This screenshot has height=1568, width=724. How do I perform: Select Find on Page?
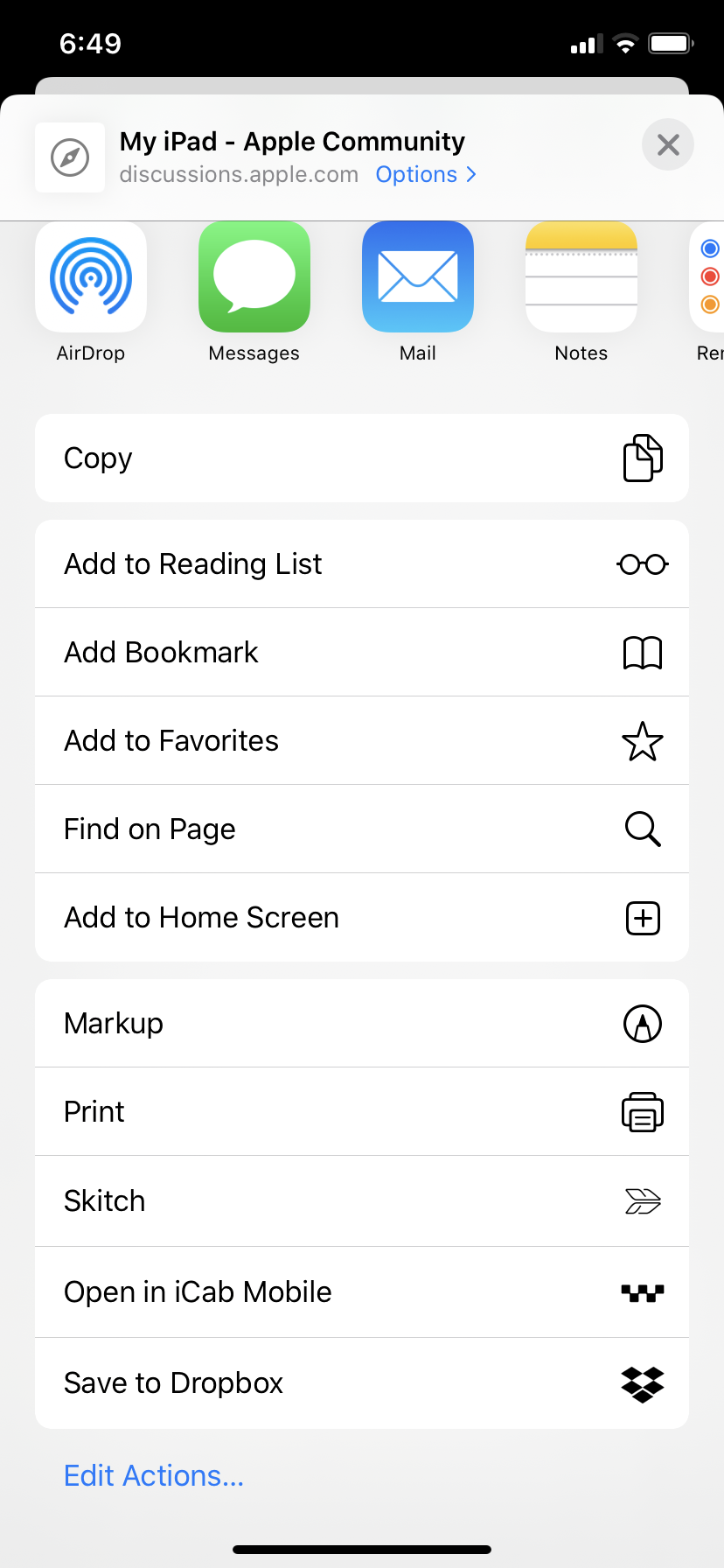pos(362,829)
